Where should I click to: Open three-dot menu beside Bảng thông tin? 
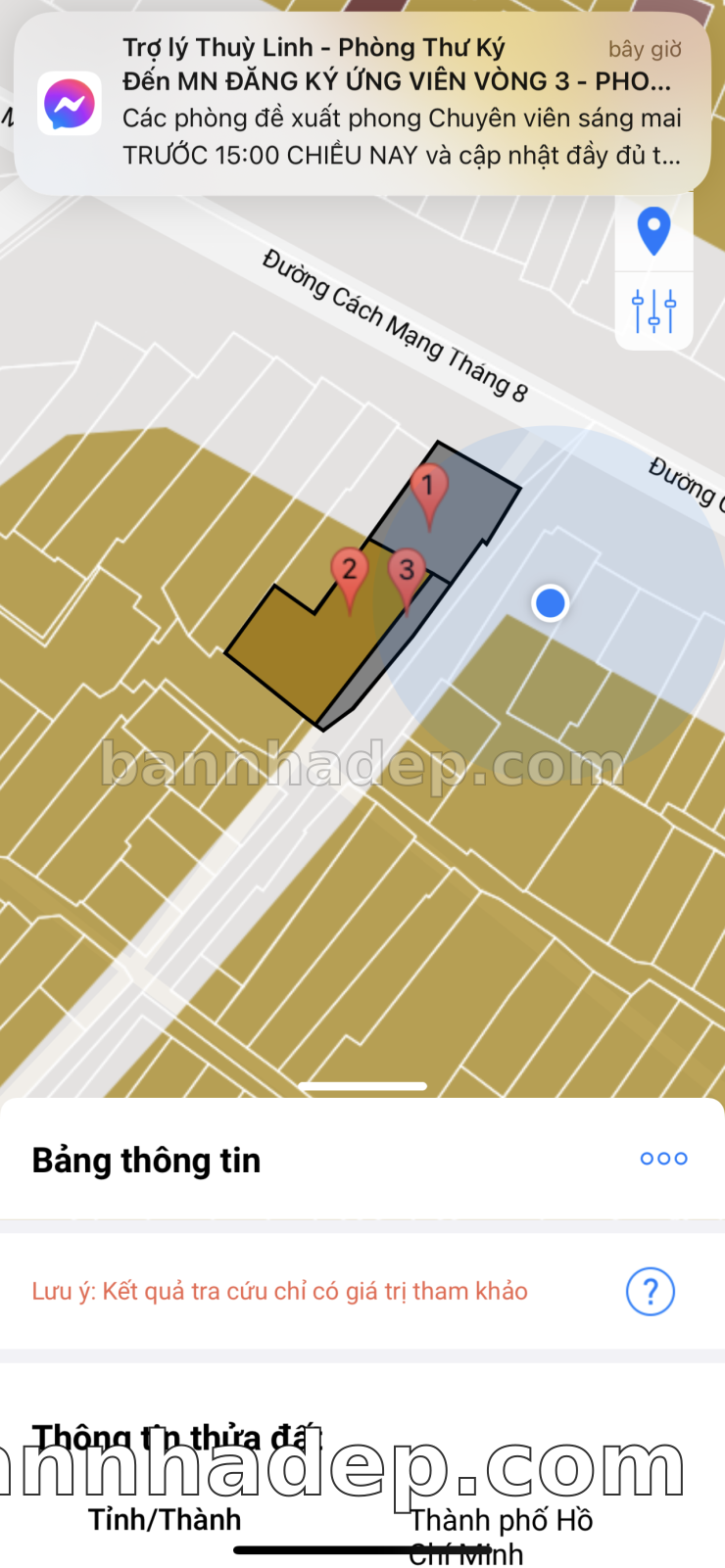tap(663, 1159)
